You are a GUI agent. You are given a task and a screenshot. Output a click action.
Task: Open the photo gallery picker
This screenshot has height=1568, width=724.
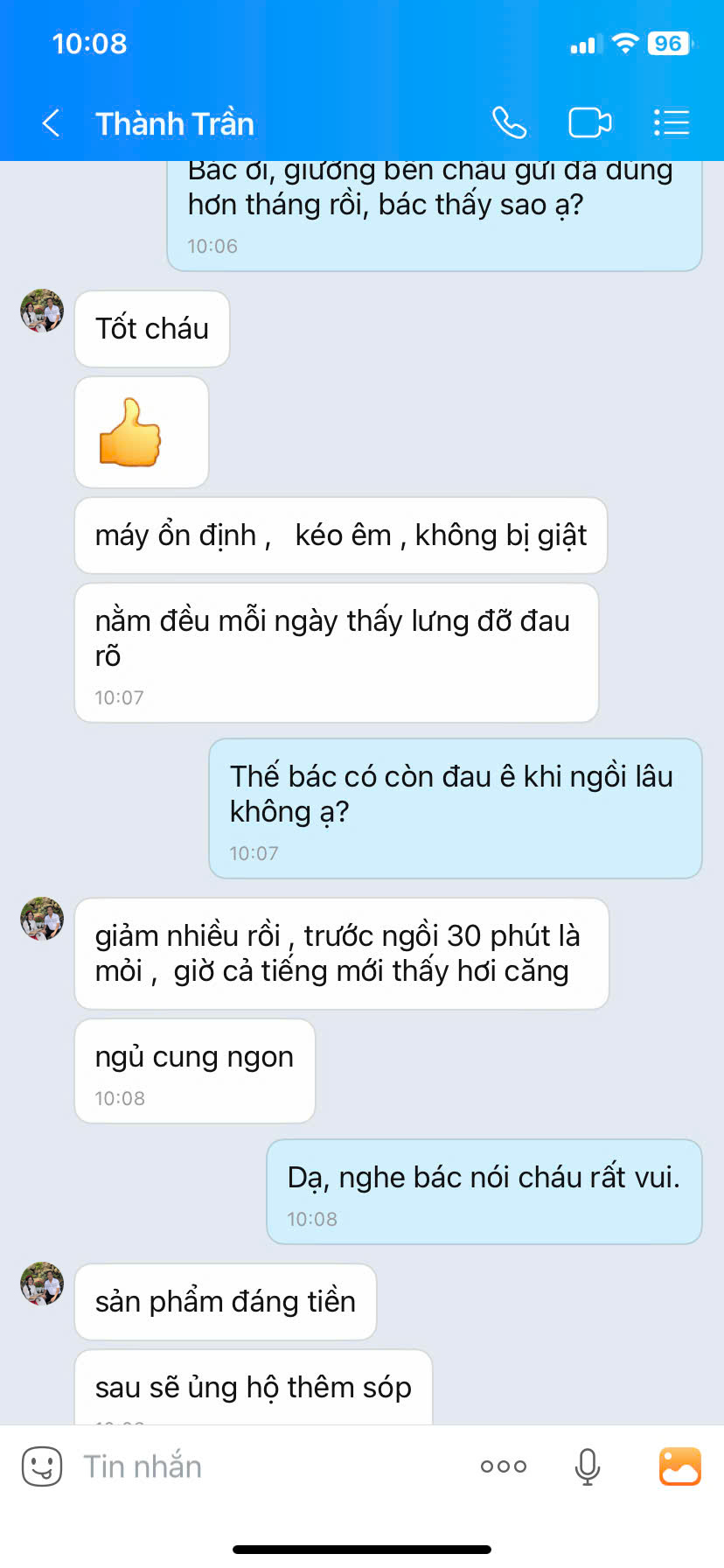[x=679, y=1466]
